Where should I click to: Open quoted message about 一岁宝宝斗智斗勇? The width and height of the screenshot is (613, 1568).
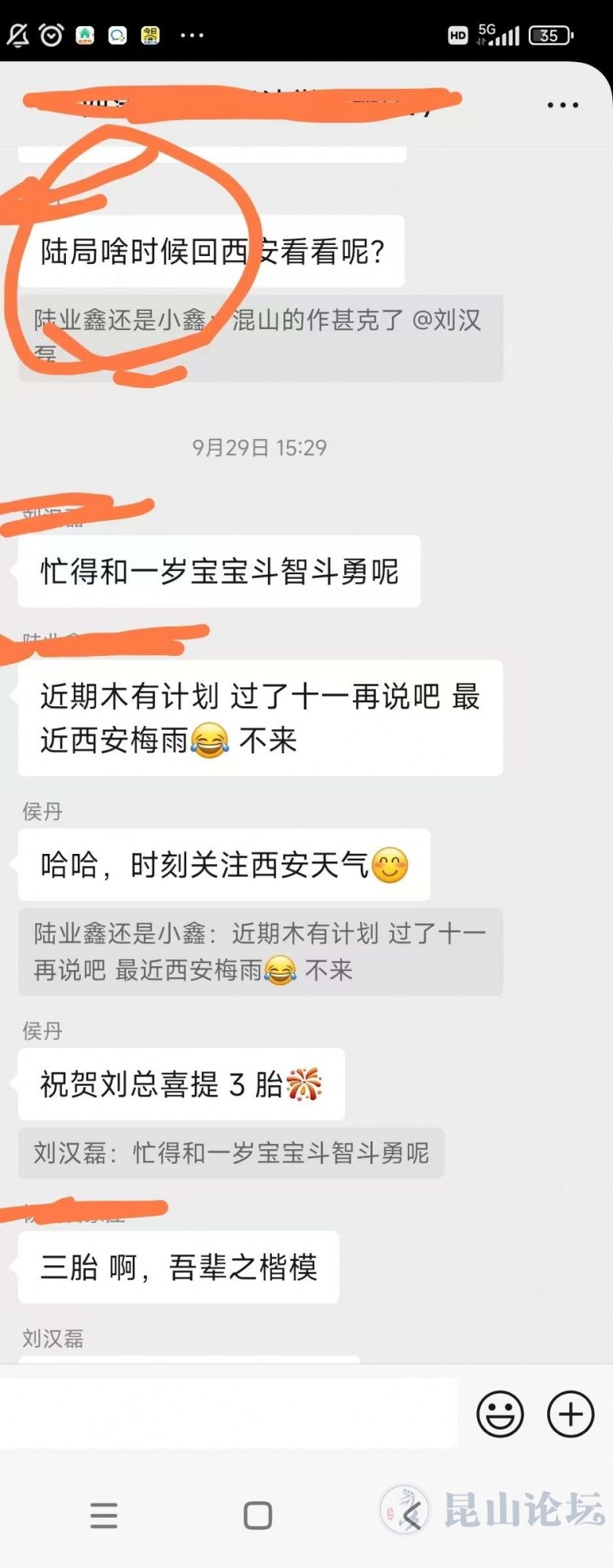pyautogui.click(x=231, y=1152)
